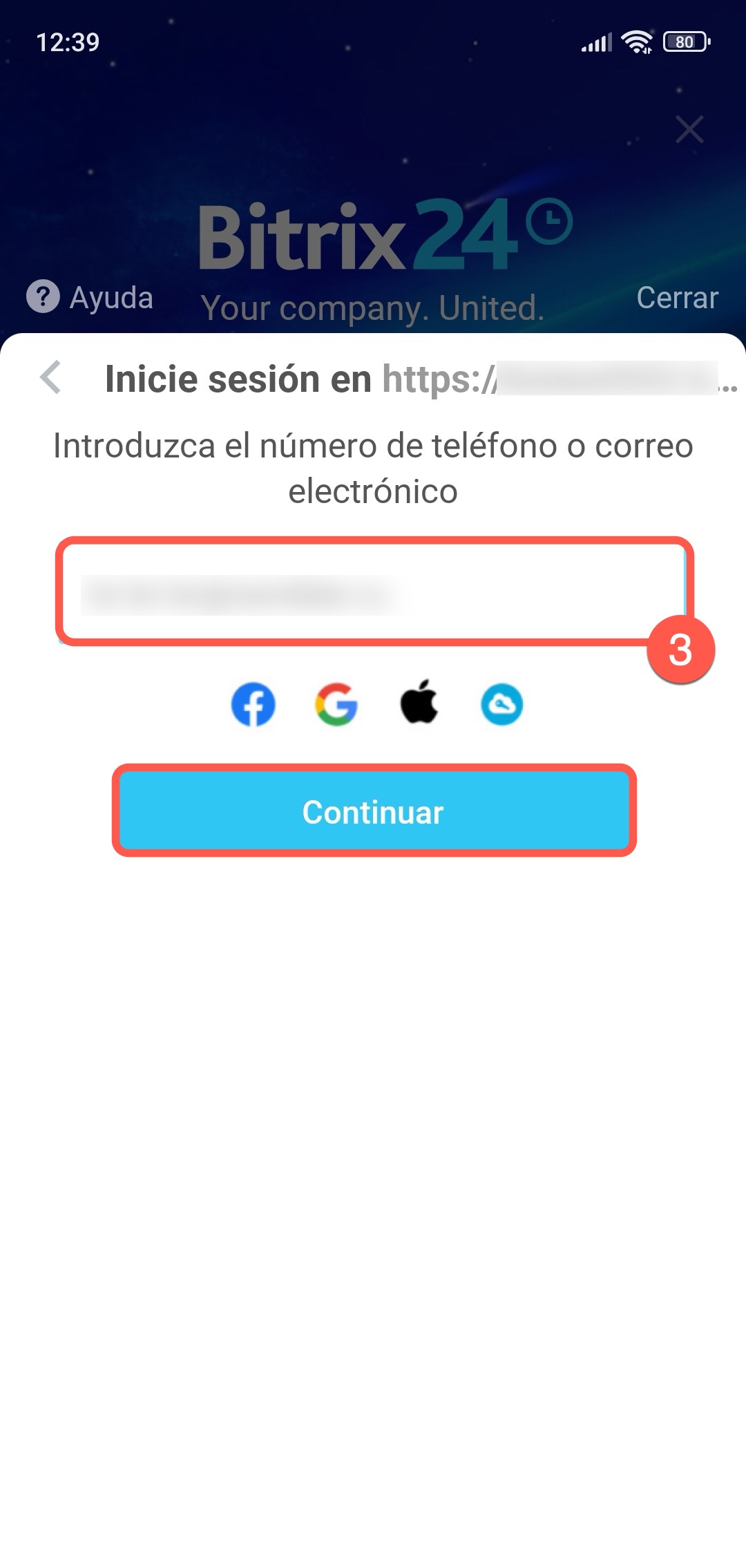746x1568 pixels.
Task: Sign in with Apple
Action: coord(419,702)
